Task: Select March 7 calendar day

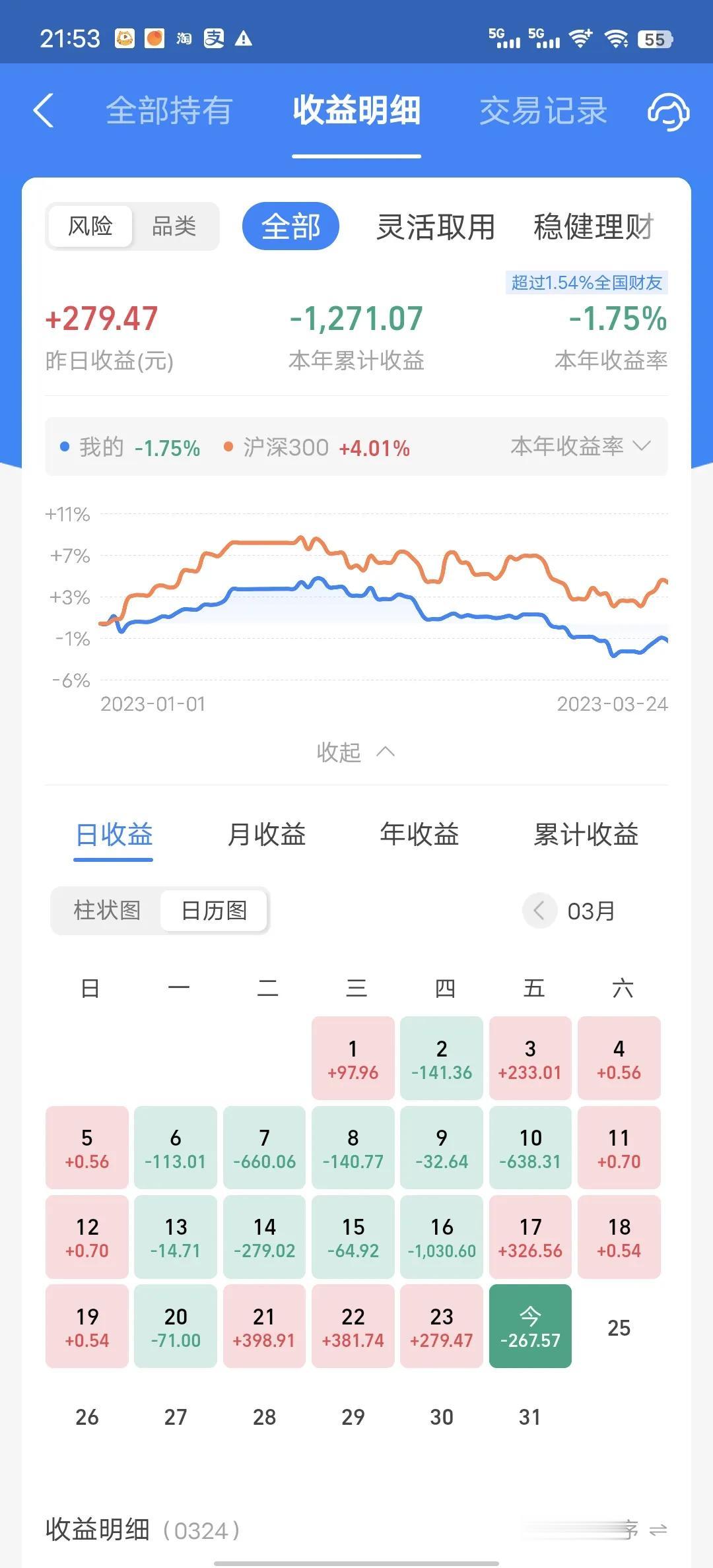Action: tap(264, 1148)
